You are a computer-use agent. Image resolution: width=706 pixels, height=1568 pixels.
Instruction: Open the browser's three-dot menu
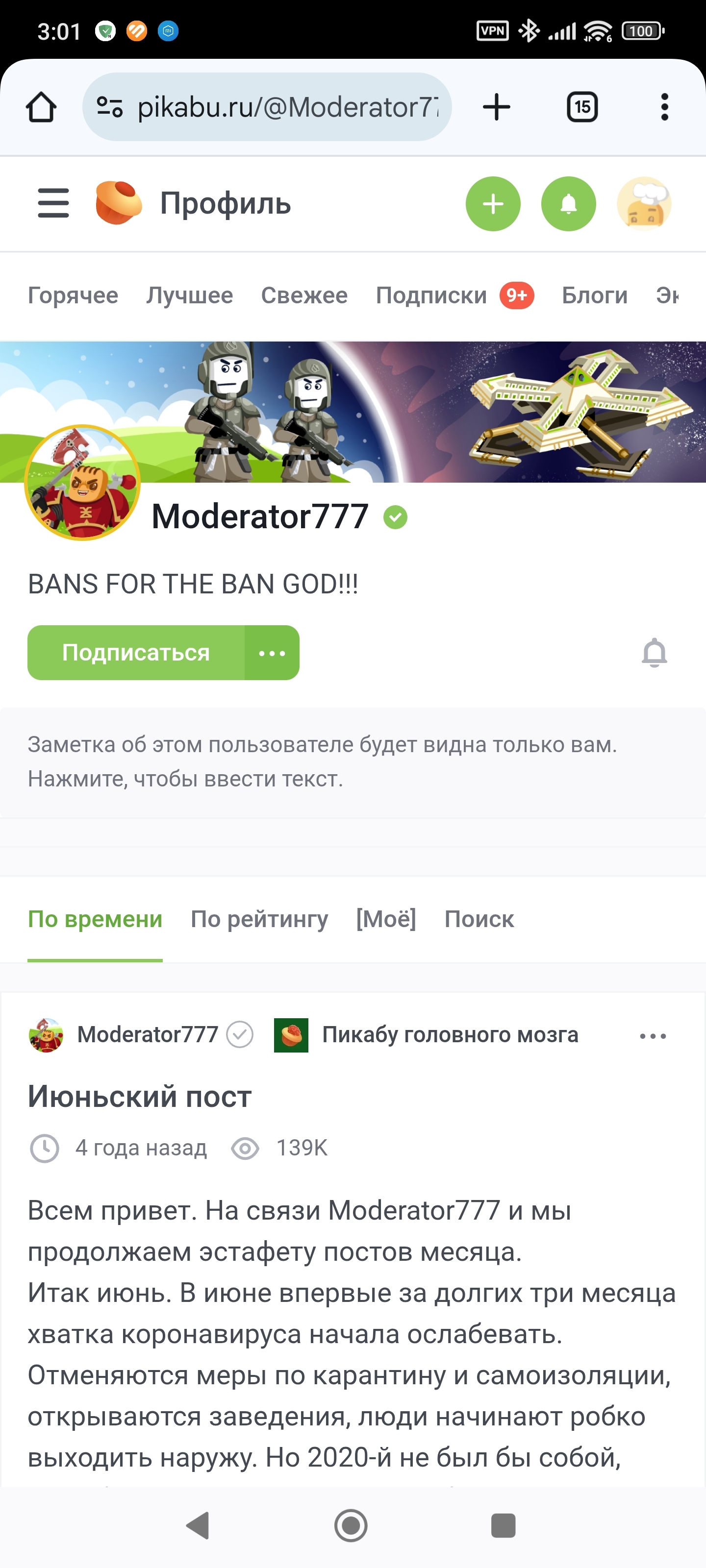pyautogui.click(x=664, y=107)
